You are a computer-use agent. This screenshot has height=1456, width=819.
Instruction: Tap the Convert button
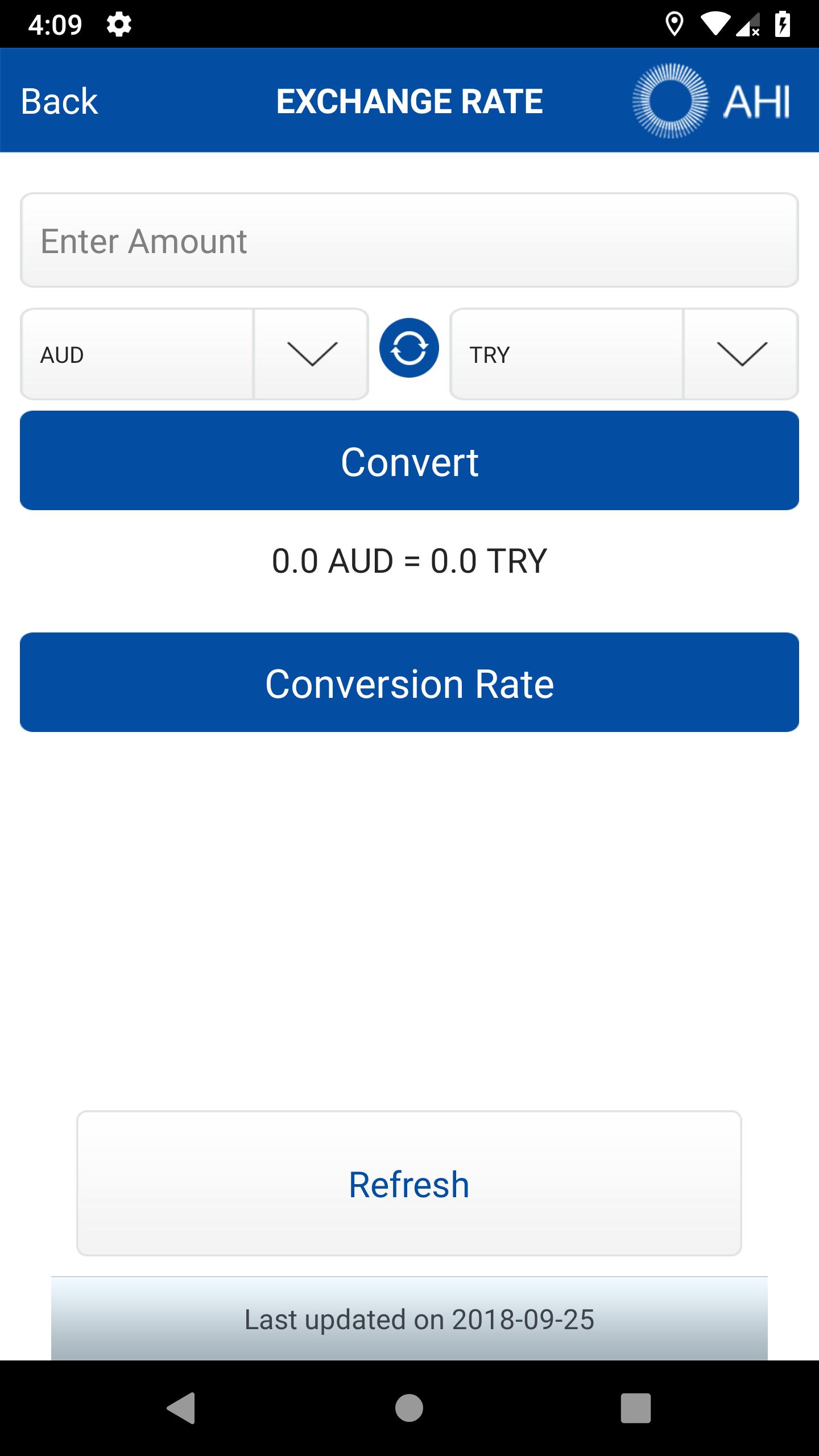tap(409, 461)
